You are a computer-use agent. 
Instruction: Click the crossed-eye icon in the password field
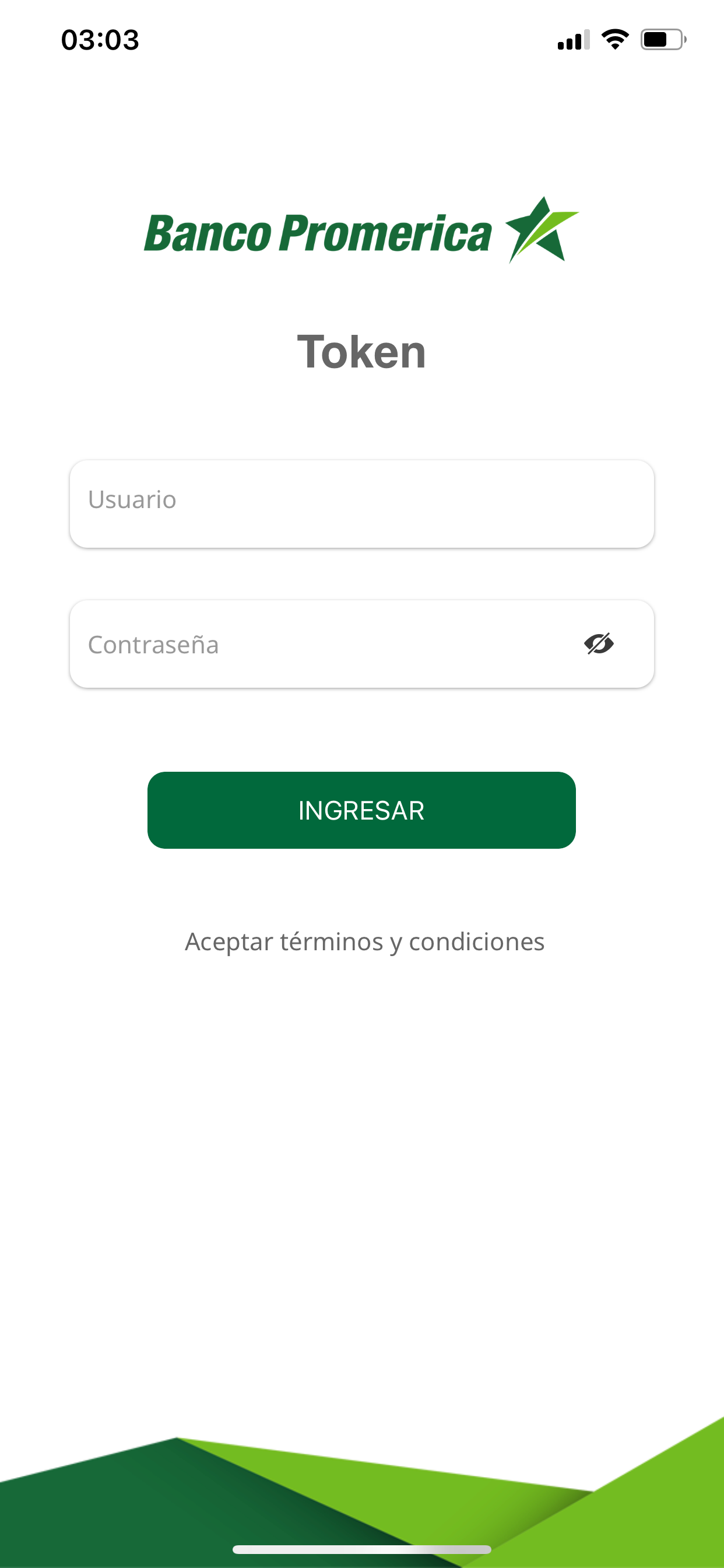click(x=599, y=643)
